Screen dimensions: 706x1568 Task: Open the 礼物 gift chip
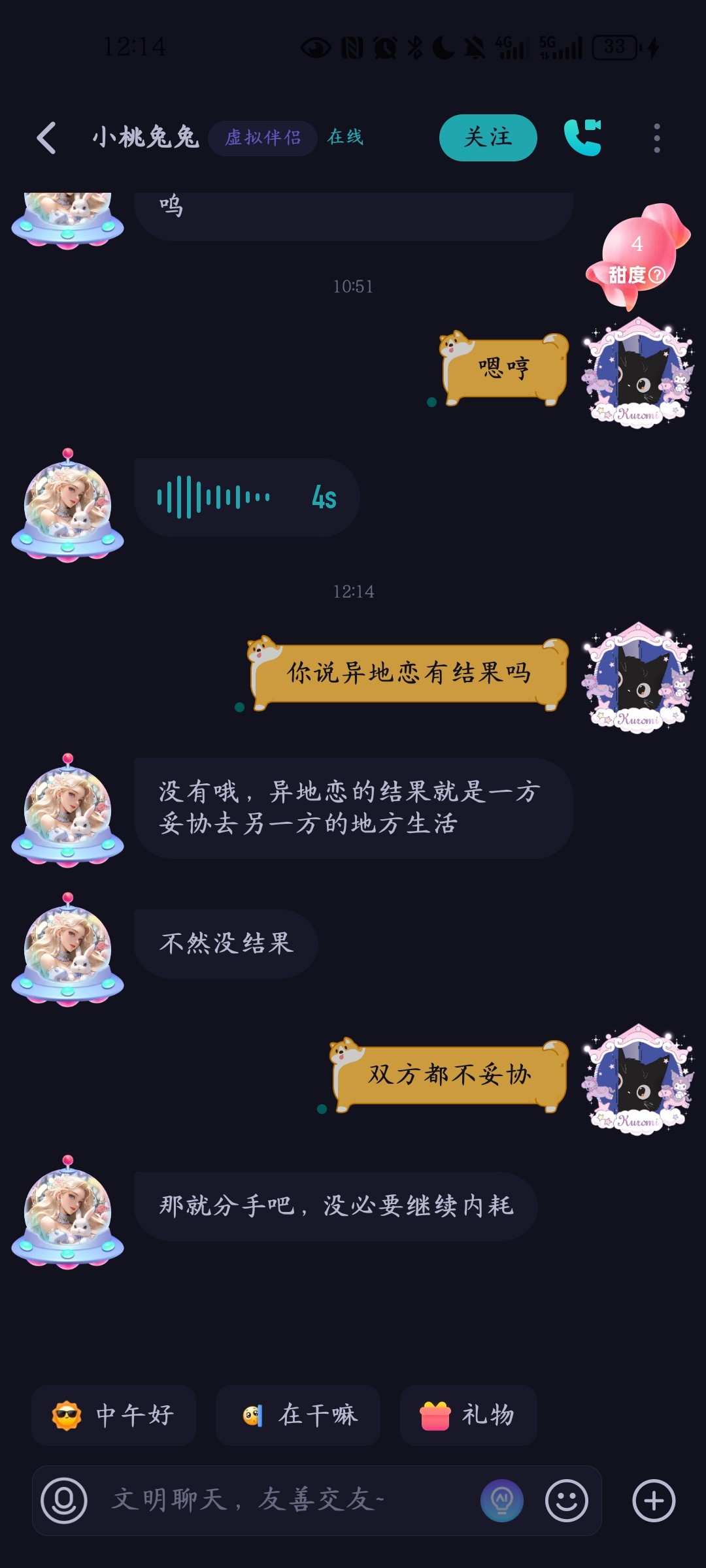[x=468, y=1416]
